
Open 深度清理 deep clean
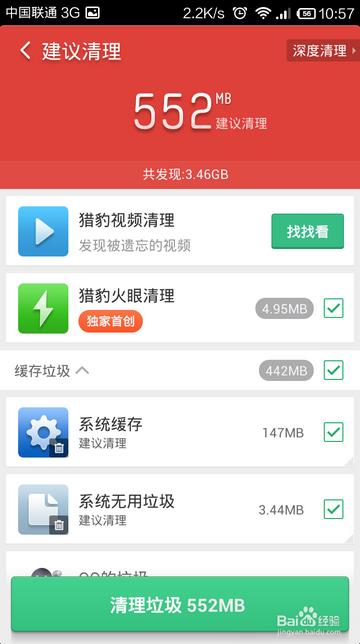pyautogui.click(x=323, y=51)
